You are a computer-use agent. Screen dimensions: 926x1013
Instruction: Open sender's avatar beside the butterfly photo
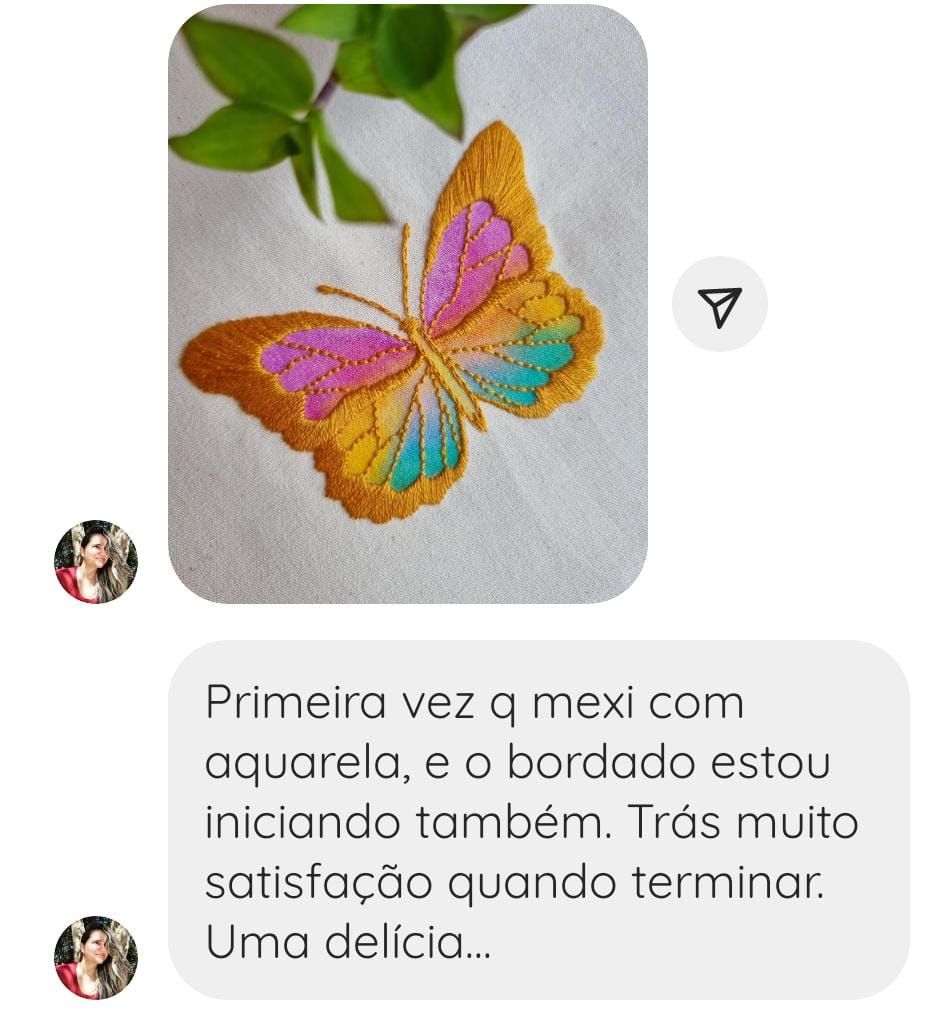(95, 562)
